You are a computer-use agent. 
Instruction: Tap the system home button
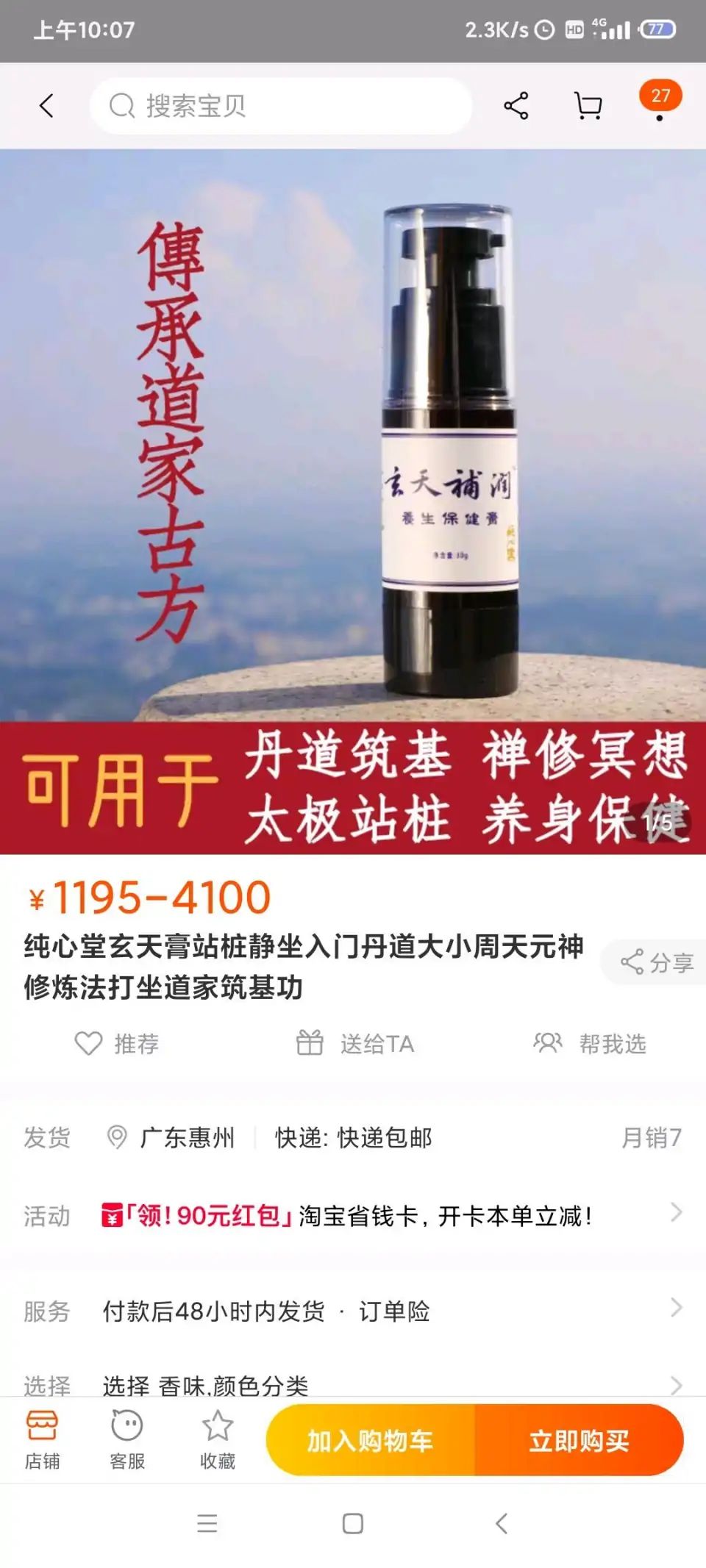coord(353,1523)
